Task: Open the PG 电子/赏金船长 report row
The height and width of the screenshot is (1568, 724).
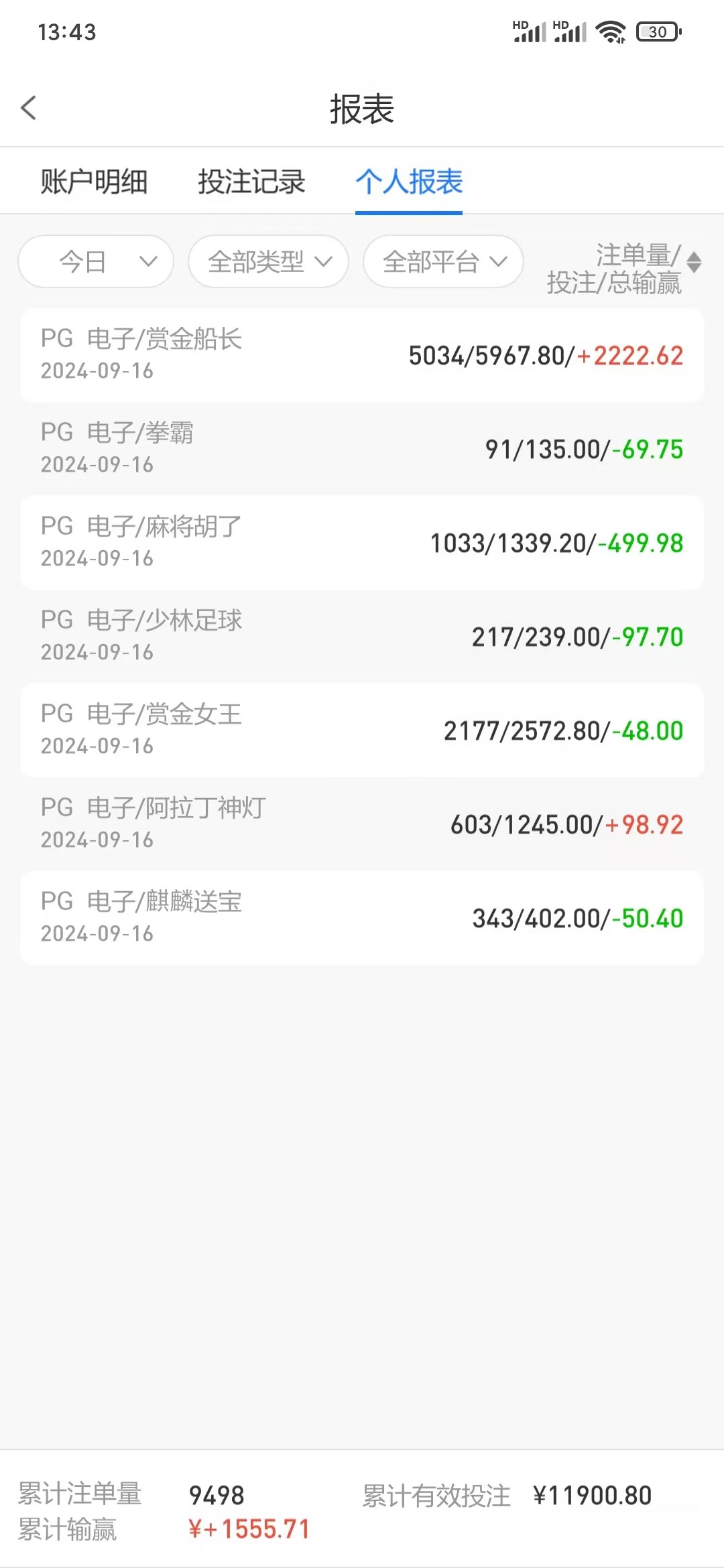Action: pos(362,355)
